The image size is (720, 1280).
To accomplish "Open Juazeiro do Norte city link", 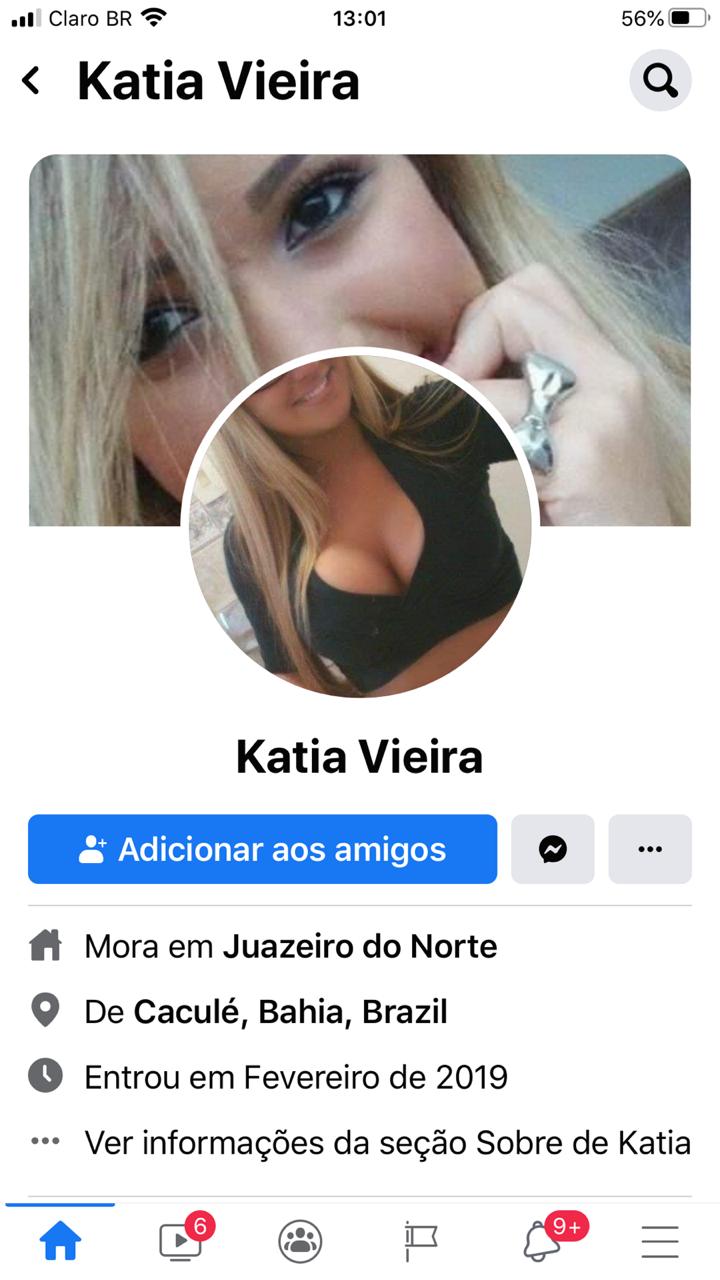I will click(x=360, y=945).
